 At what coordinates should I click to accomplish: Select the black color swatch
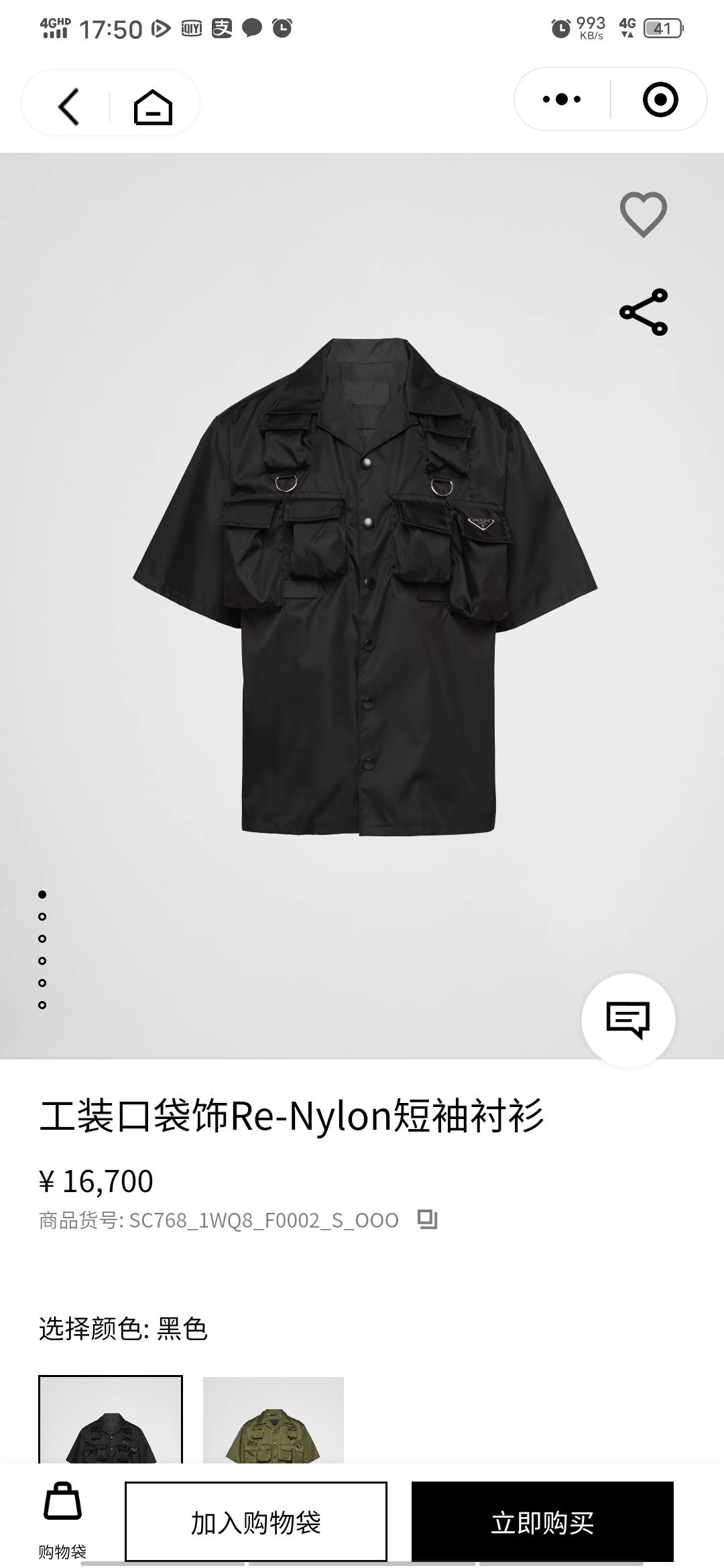[x=111, y=1419]
